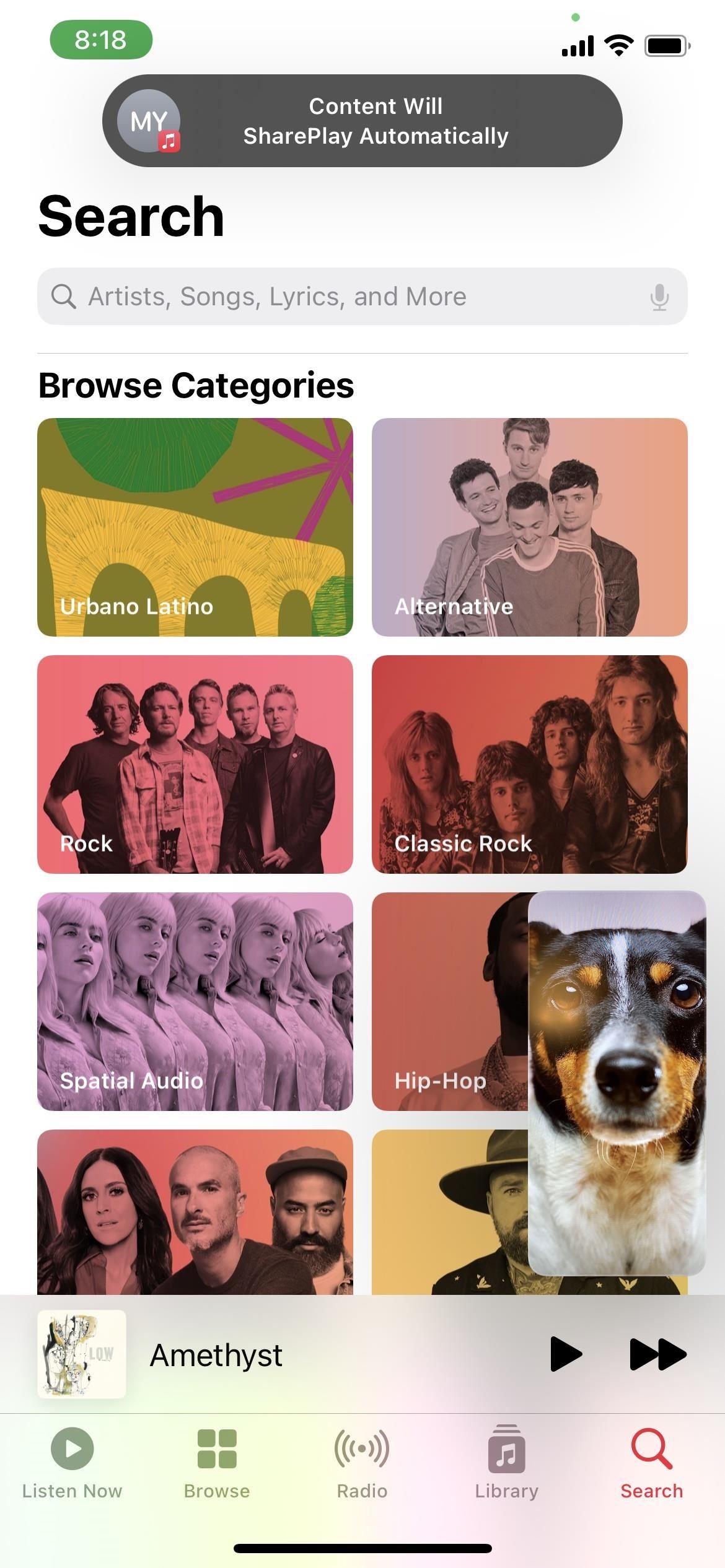The height and width of the screenshot is (1568, 725).
Task: Open the Amethyst now playing bar
Action: pos(279,1354)
